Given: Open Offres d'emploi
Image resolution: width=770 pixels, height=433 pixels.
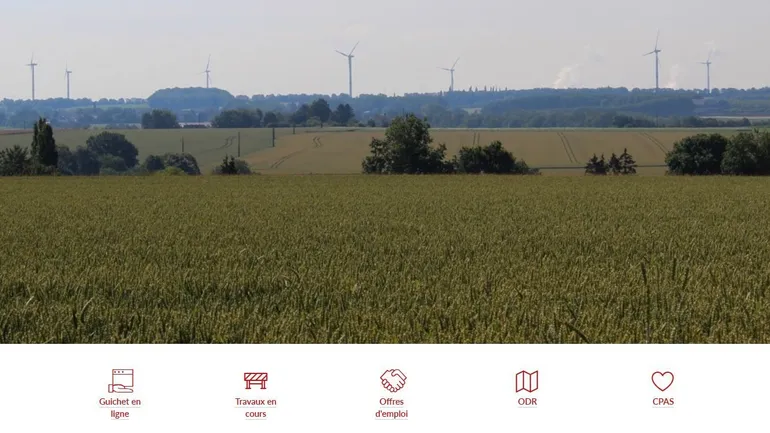Looking at the screenshot, I should [x=392, y=392].
